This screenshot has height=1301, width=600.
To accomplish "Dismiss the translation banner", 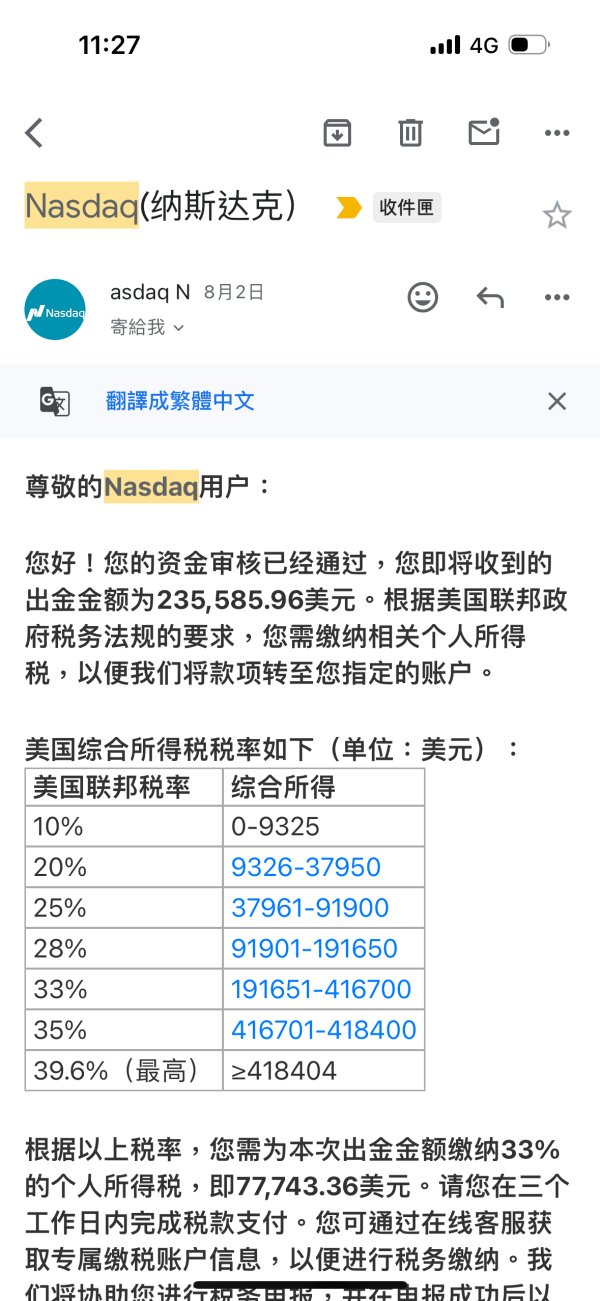I will (557, 401).
